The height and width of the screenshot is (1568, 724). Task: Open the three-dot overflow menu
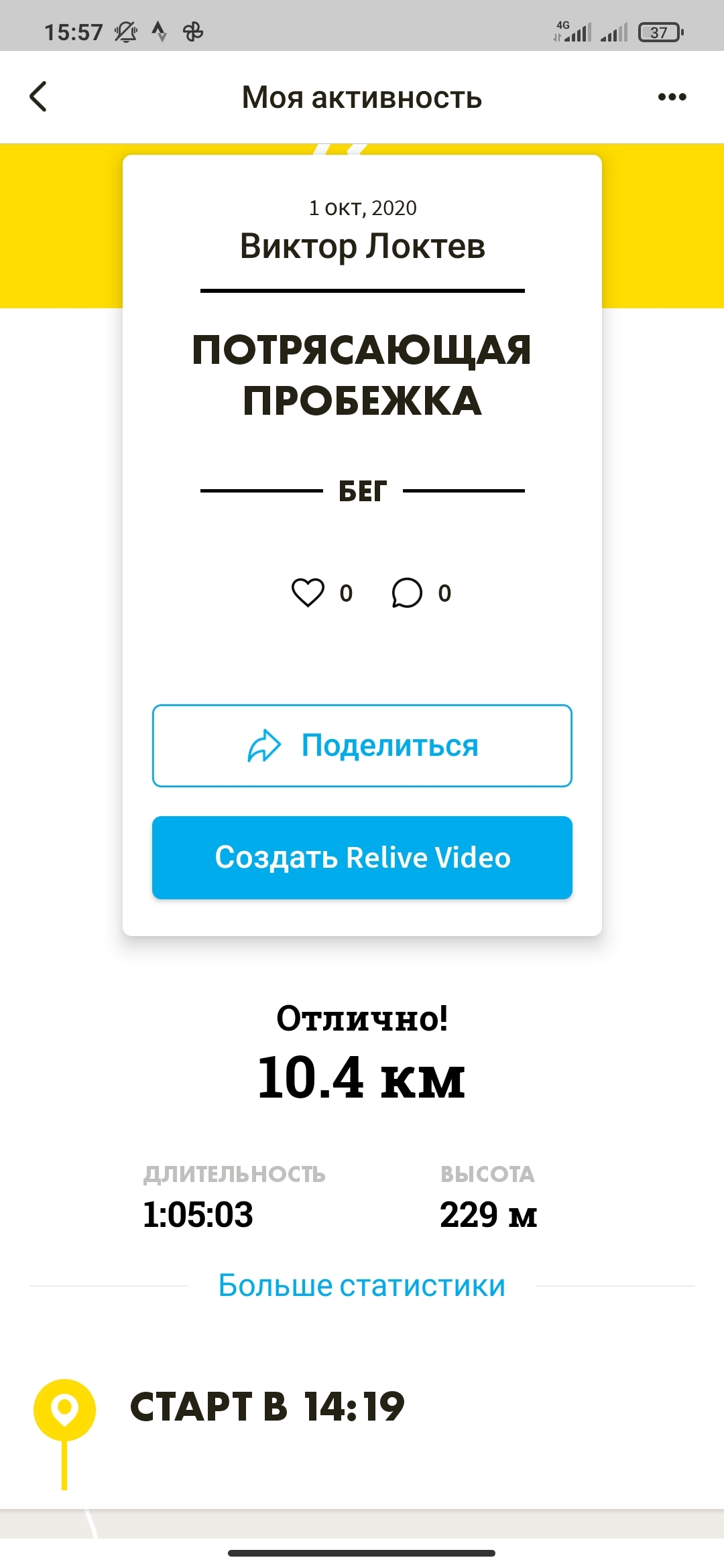tap(672, 97)
